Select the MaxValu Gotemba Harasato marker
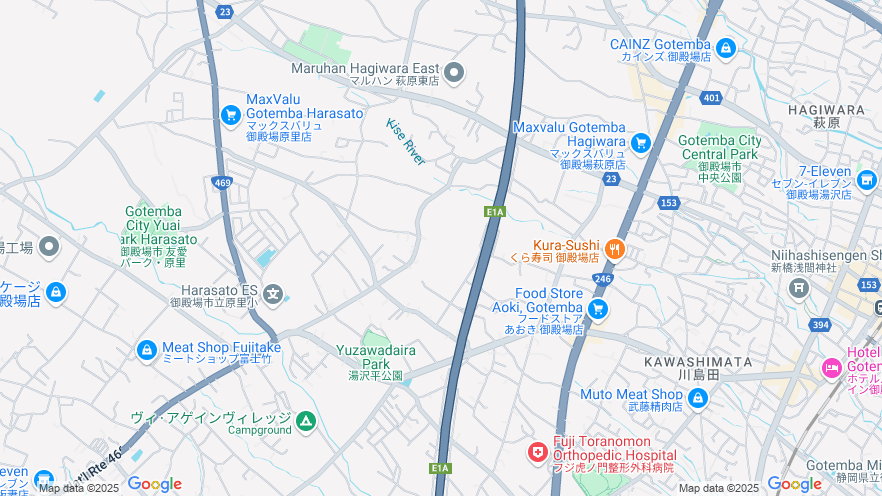Viewport: 882px width, 496px height. click(x=232, y=115)
